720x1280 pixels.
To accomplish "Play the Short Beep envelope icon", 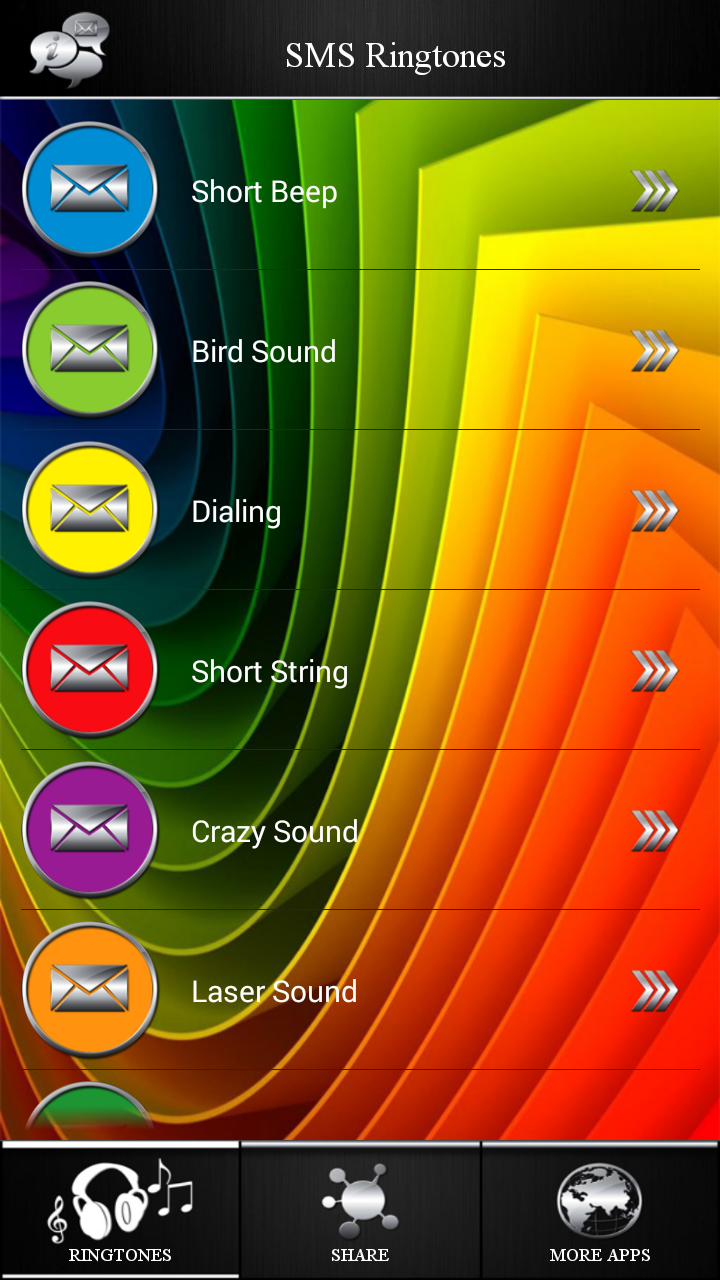I will (x=90, y=190).
